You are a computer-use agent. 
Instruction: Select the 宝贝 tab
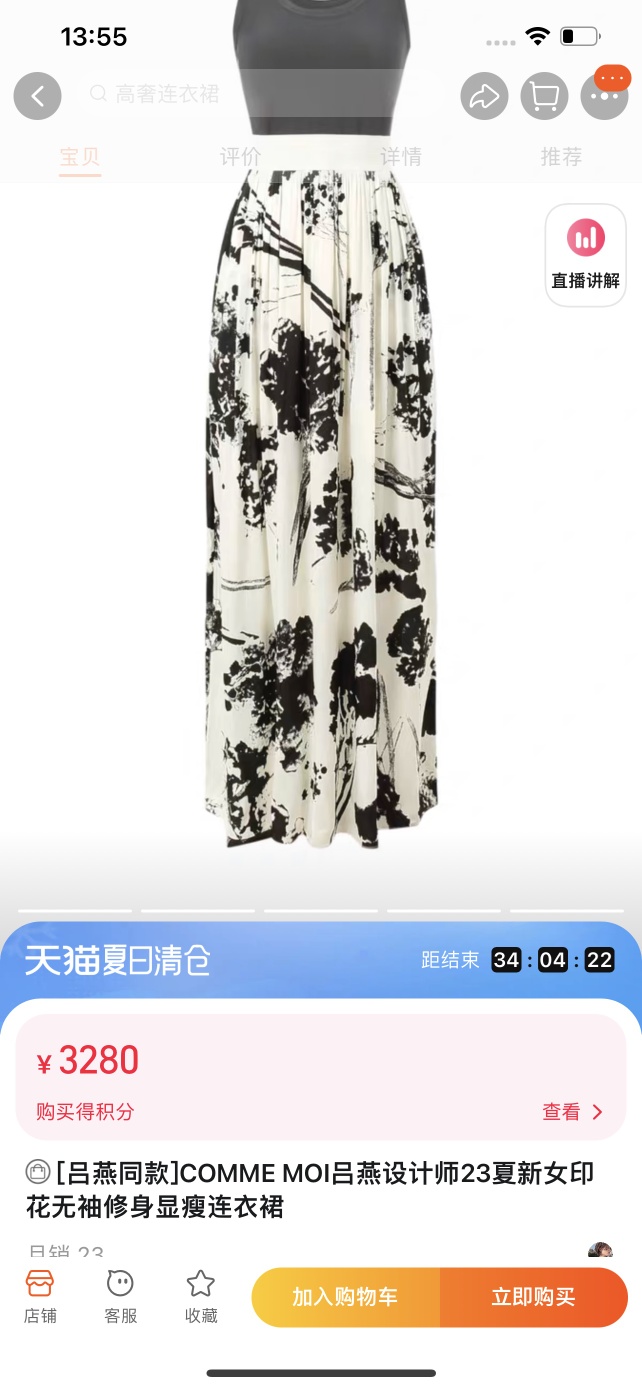click(x=80, y=157)
